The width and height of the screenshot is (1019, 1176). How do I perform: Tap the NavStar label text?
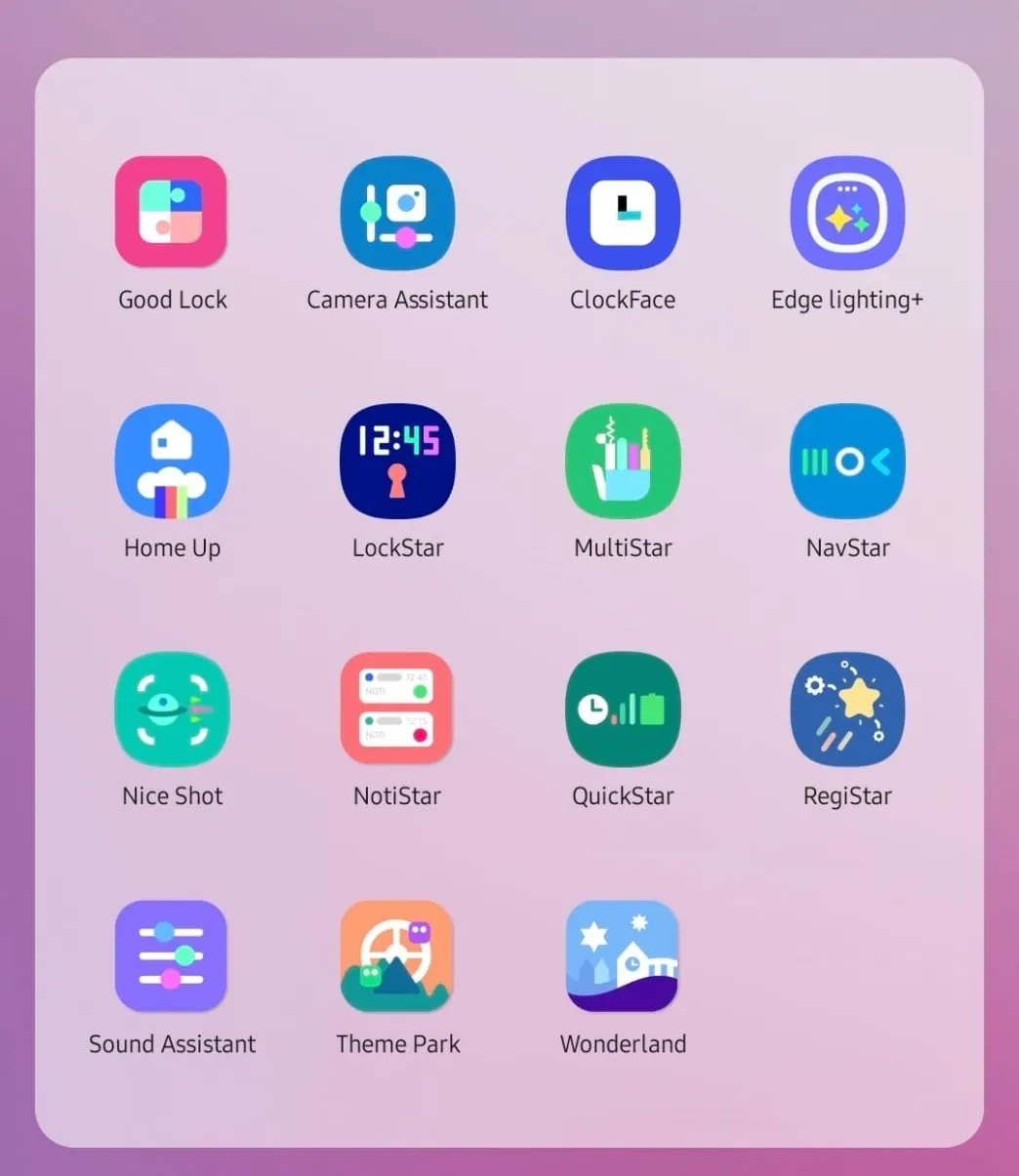click(x=846, y=547)
